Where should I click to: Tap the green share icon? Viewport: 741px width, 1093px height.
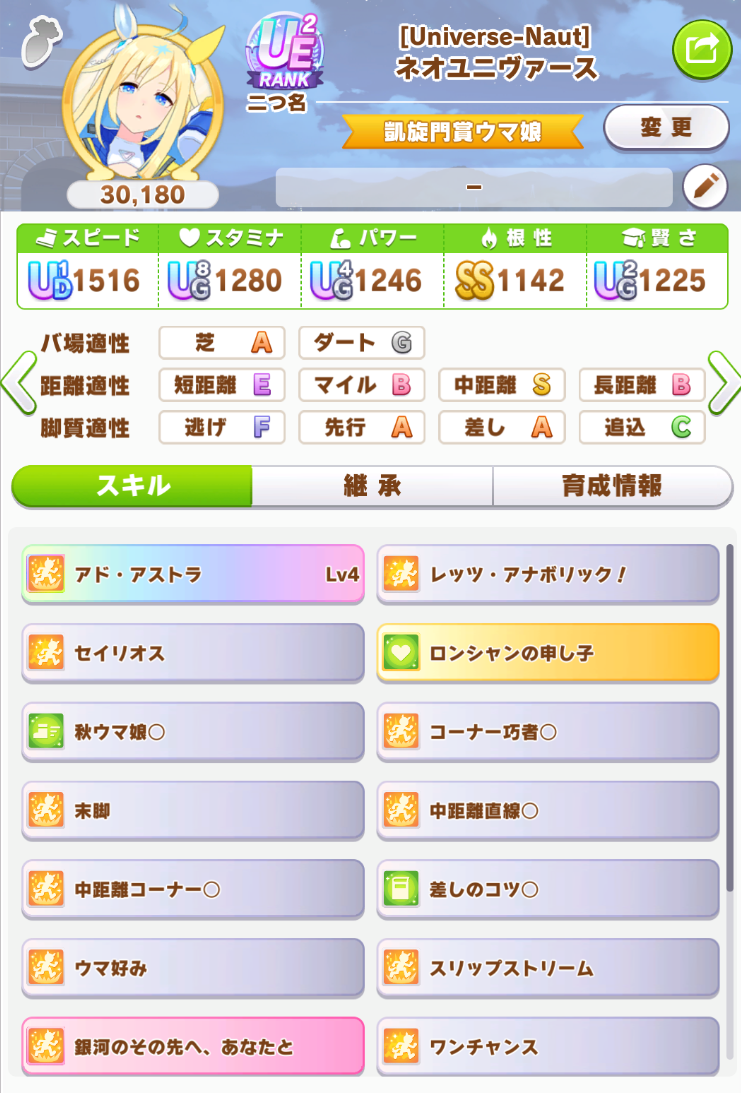click(x=702, y=48)
